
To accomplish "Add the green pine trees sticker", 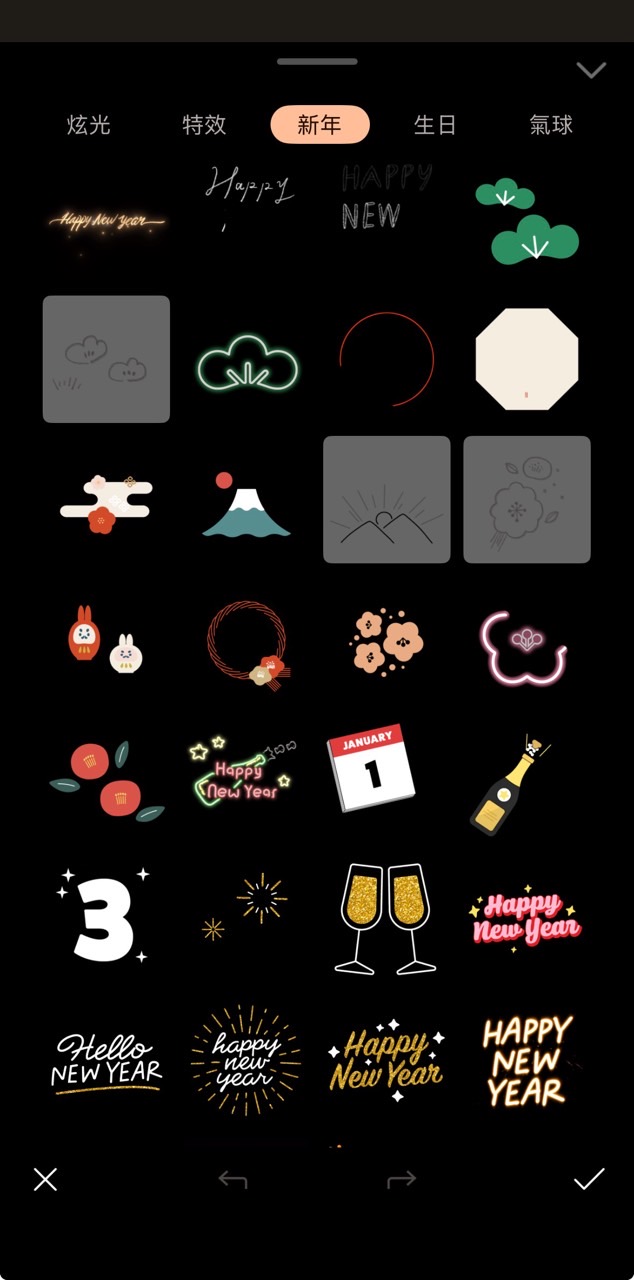I will 527,220.
